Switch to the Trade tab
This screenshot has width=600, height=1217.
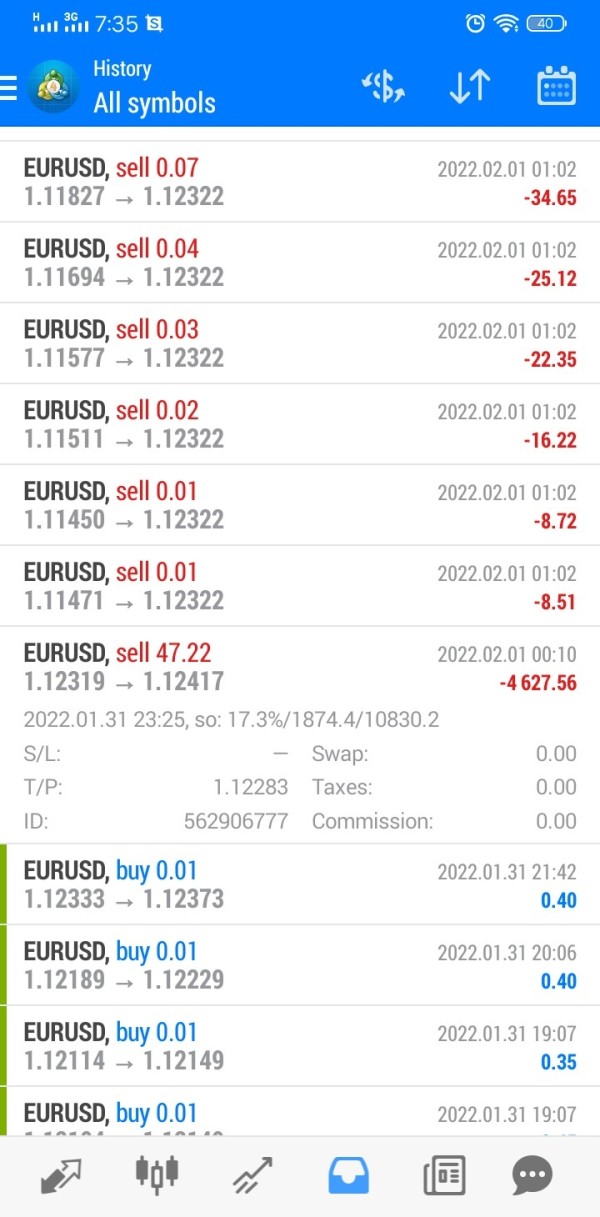tap(256, 1176)
